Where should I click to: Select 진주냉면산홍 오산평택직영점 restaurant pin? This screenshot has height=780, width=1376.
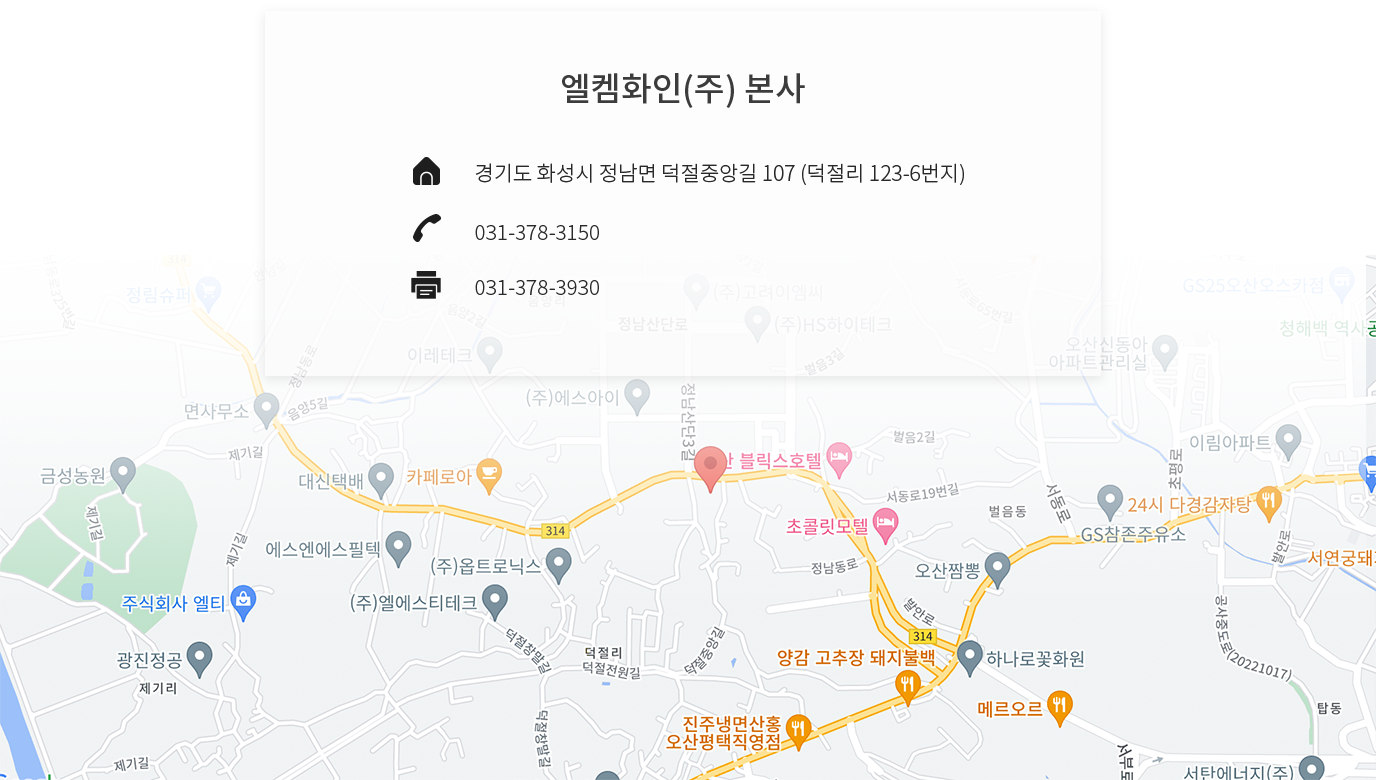click(x=797, y=730)
